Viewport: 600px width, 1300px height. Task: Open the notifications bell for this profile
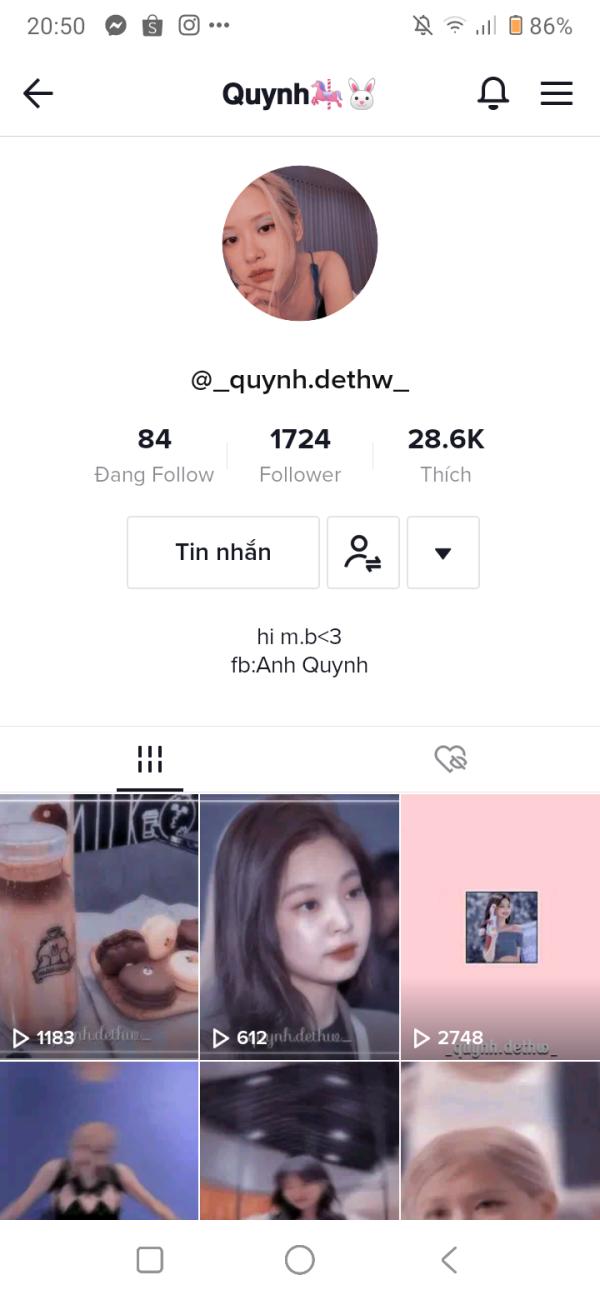tap(492, 94)
